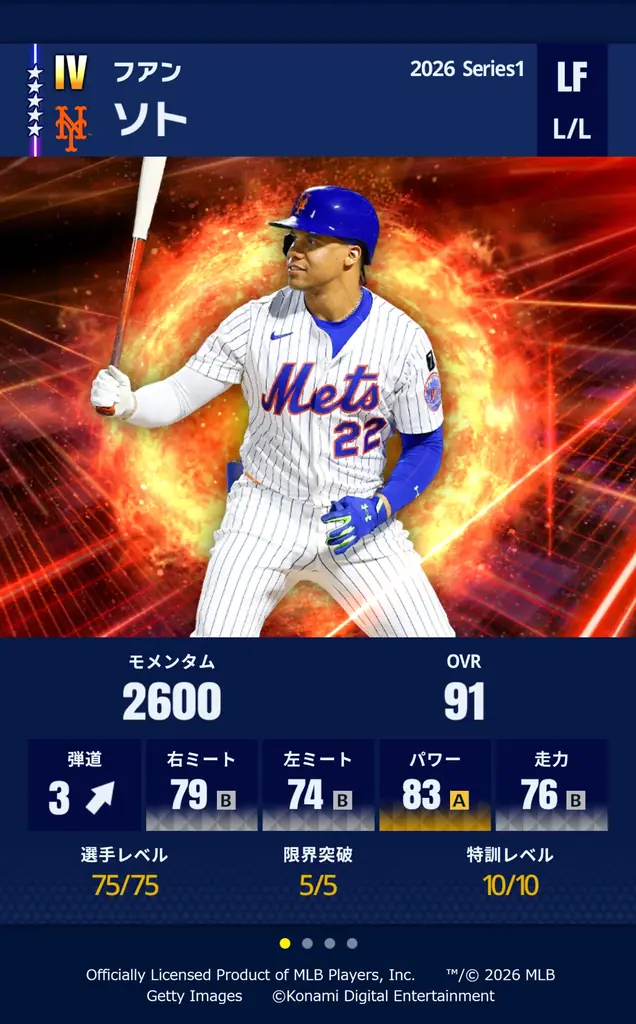
Task: Jump to the third page indicator dot
Action: pyautogui.click(x=329, y=943)
